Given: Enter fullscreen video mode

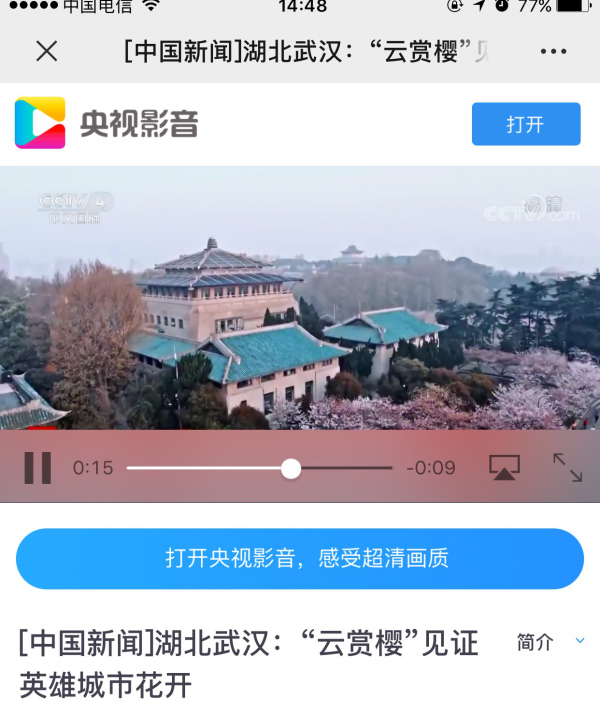Looking at the screenshot, I should (567, 467).
